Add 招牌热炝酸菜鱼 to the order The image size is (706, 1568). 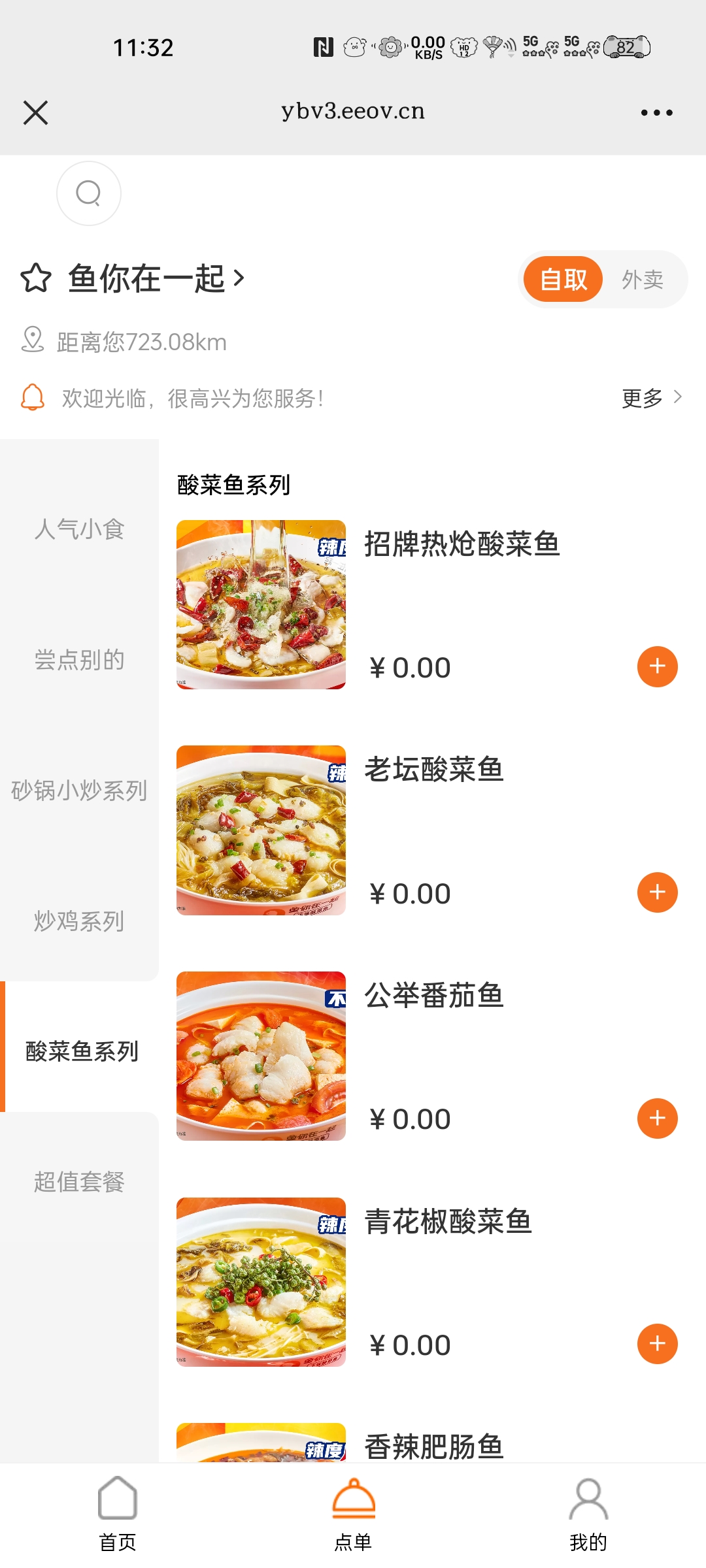point(657,666)
